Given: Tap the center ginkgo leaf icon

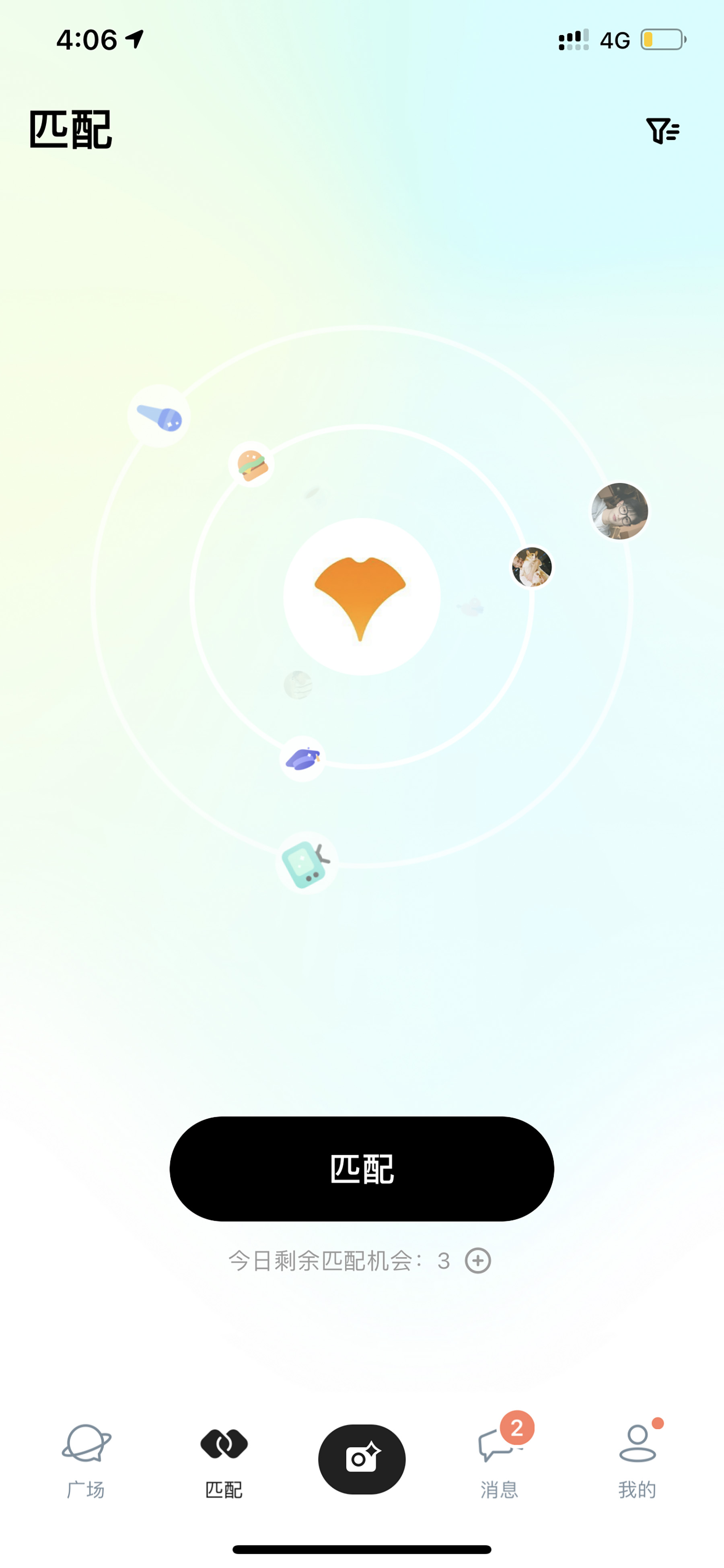Looking at the screenshot, I should [x=361, y=596].
